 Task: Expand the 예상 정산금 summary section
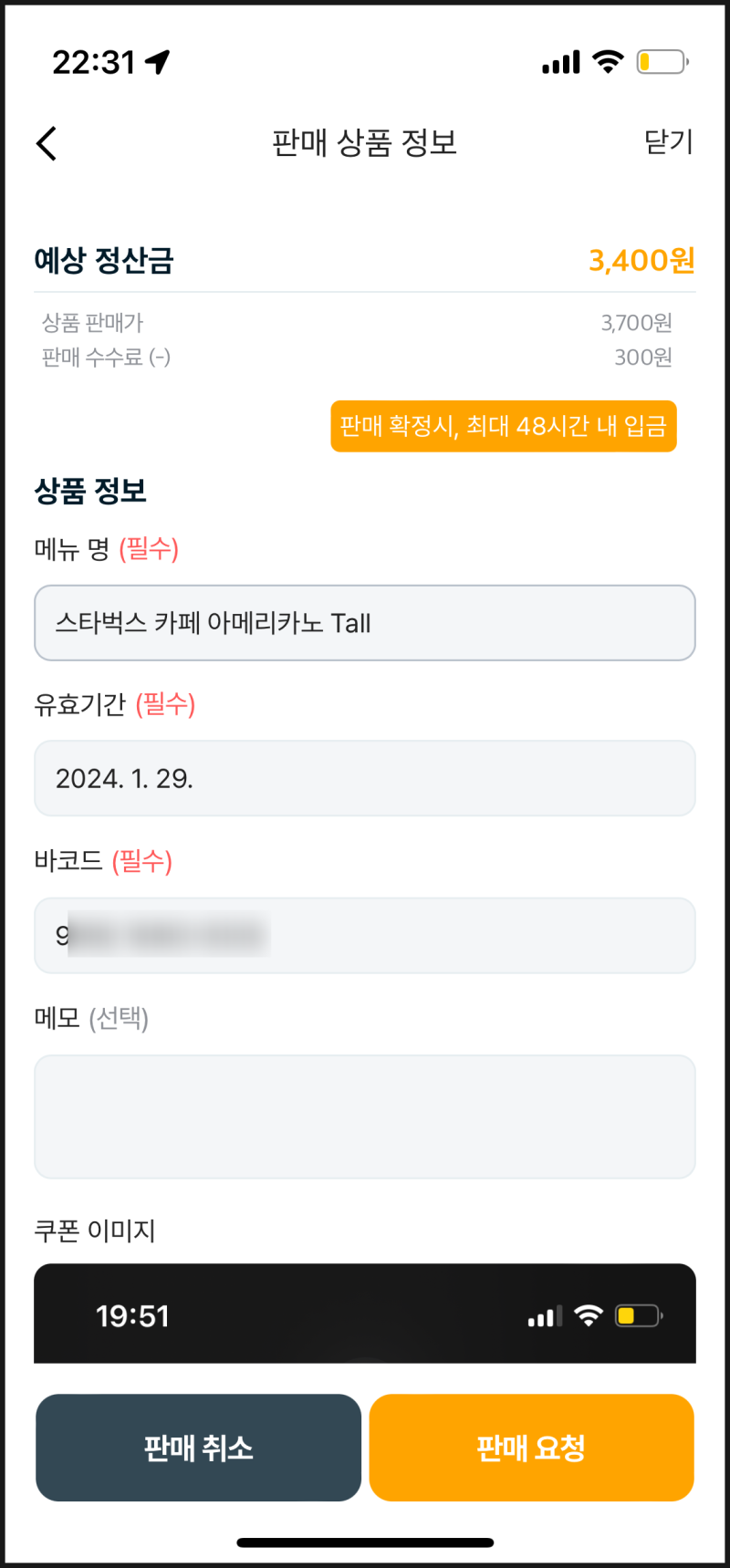(x=103, y=262)
